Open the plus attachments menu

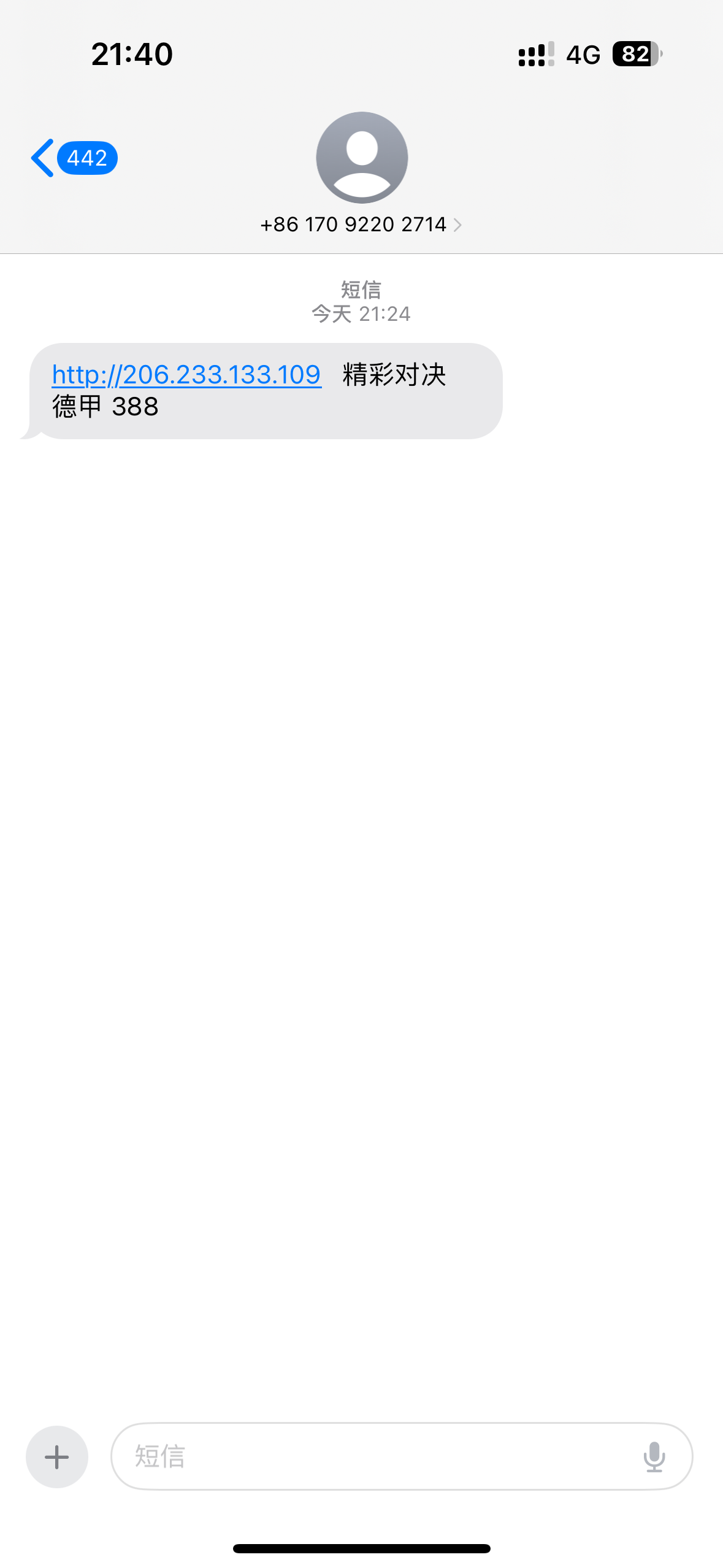point(57,1456)
